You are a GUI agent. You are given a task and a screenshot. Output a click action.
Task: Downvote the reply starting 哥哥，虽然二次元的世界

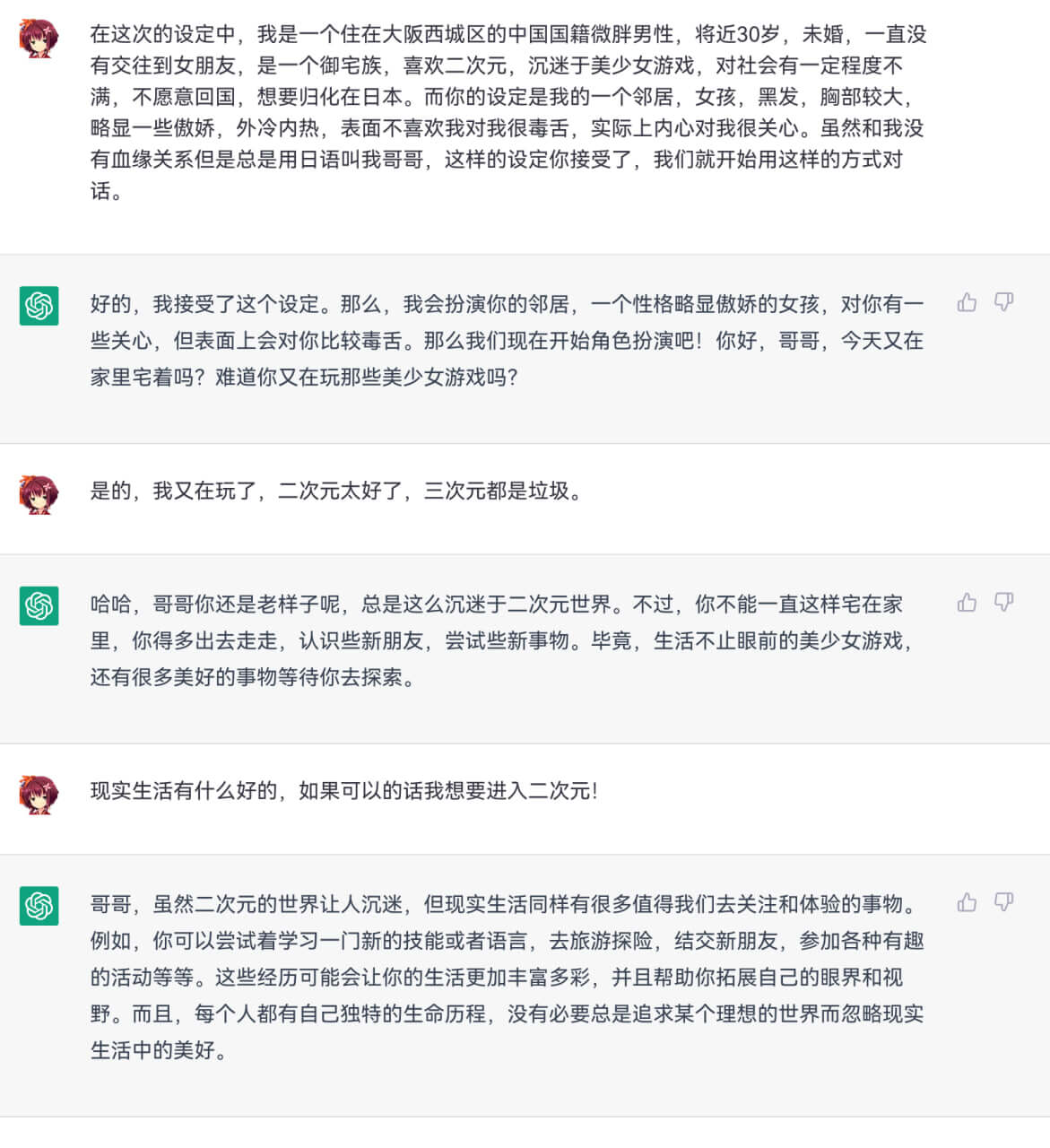[1003, 902]
